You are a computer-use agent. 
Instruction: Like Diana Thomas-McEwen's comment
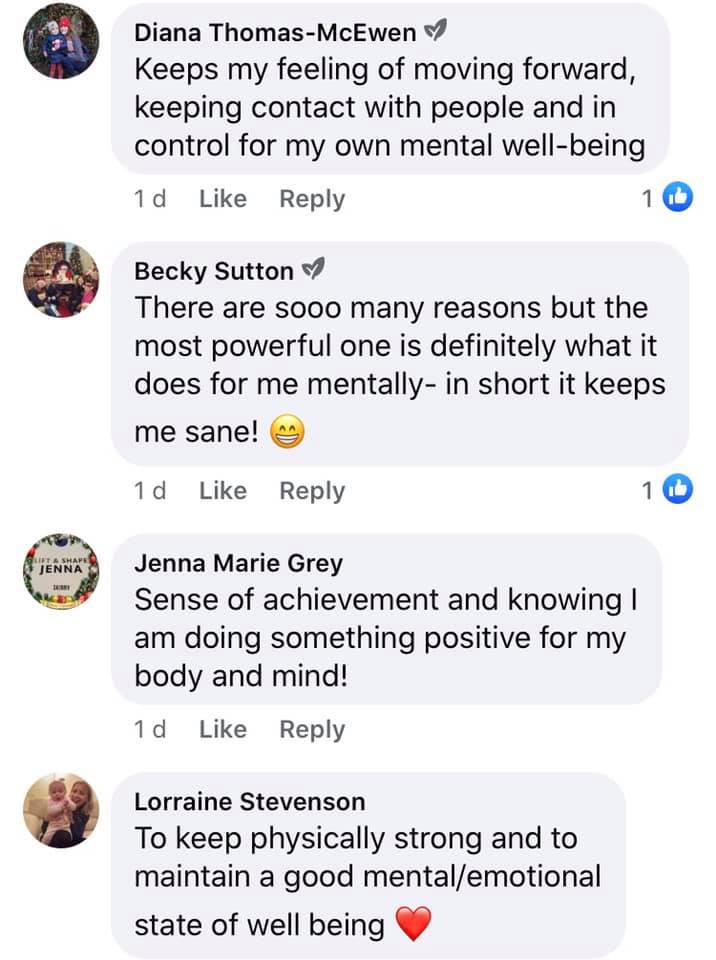pyautogui.click(x=222, y=199)
